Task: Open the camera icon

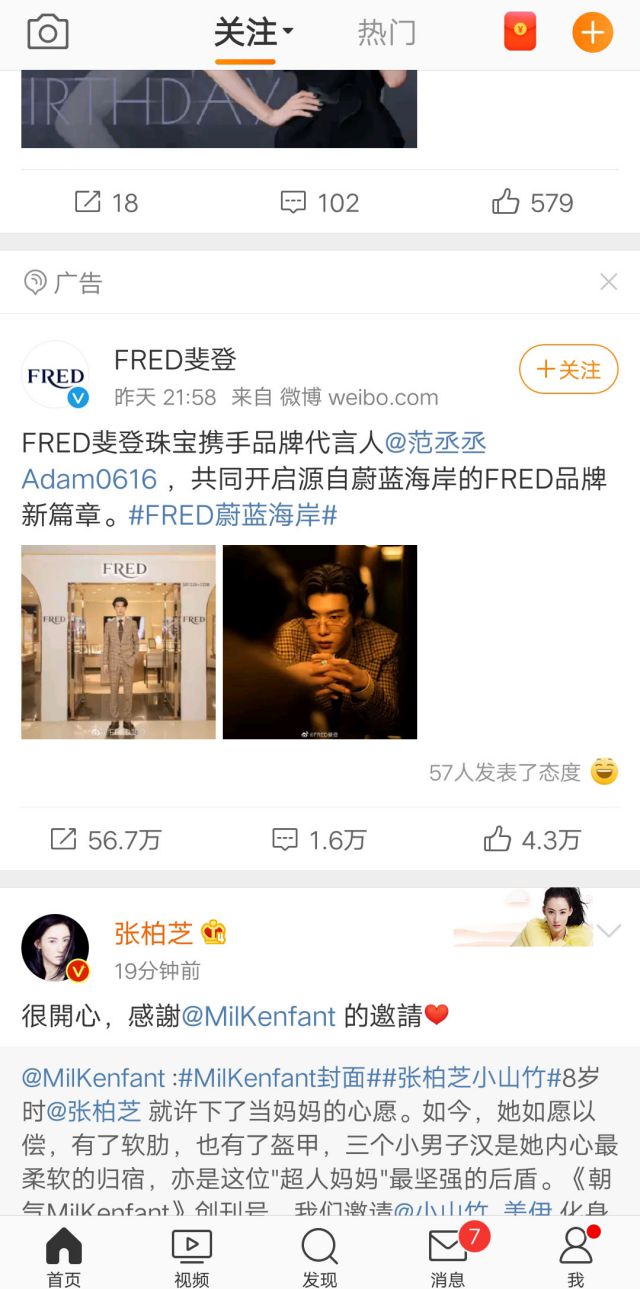Action: 47,32
